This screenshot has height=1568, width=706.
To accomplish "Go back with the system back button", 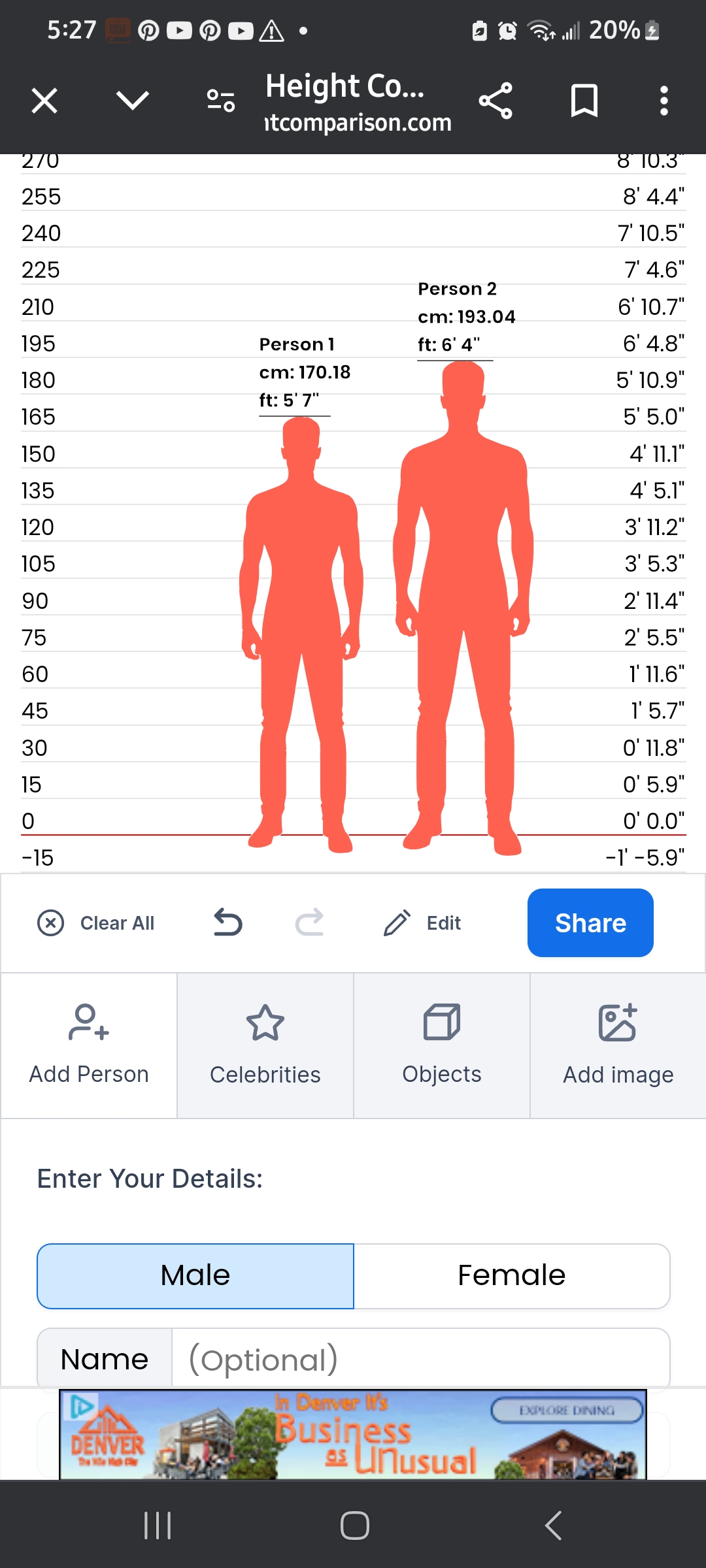I will (553, 1526).
